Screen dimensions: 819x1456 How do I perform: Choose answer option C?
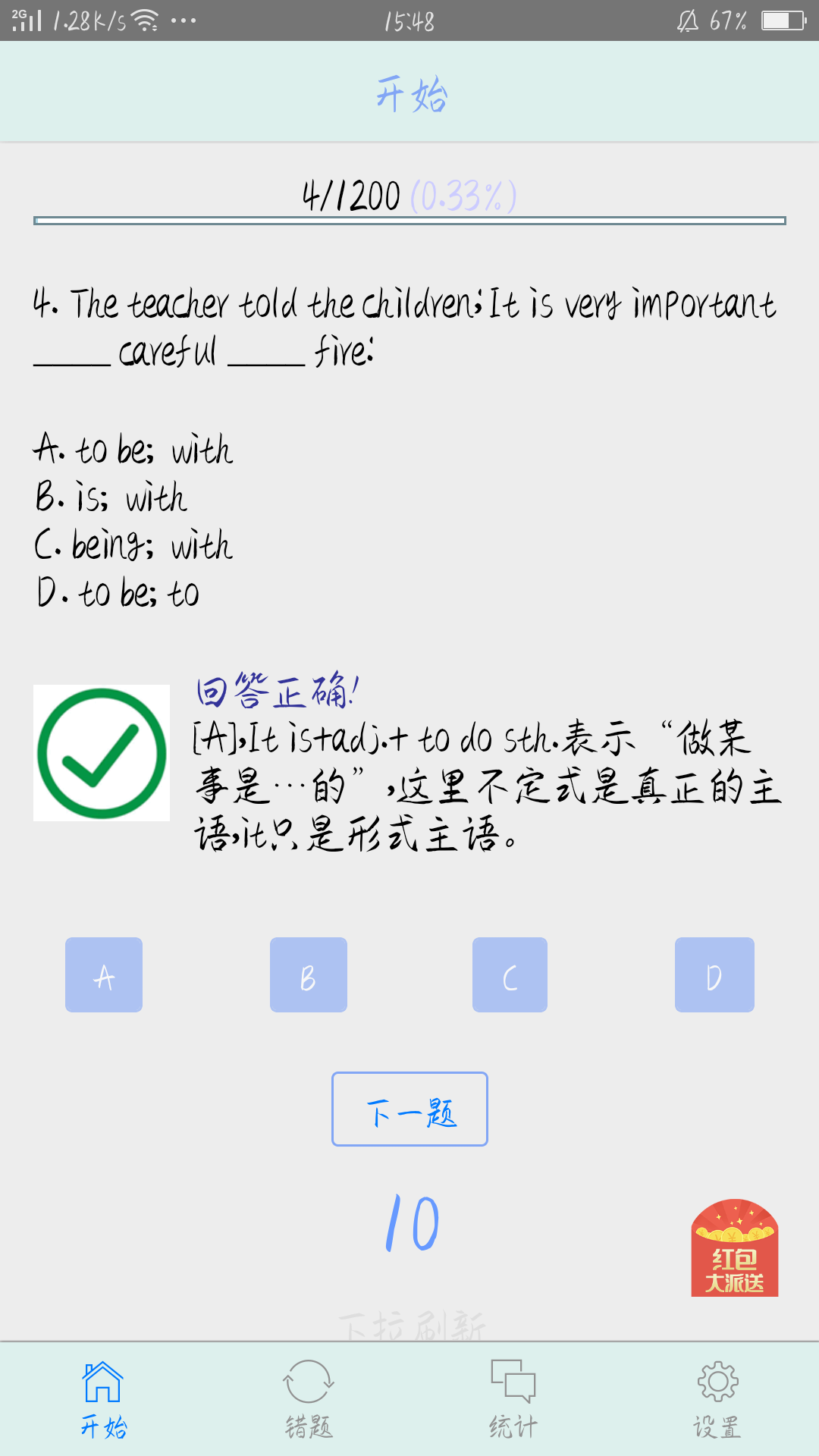[510, 975]
